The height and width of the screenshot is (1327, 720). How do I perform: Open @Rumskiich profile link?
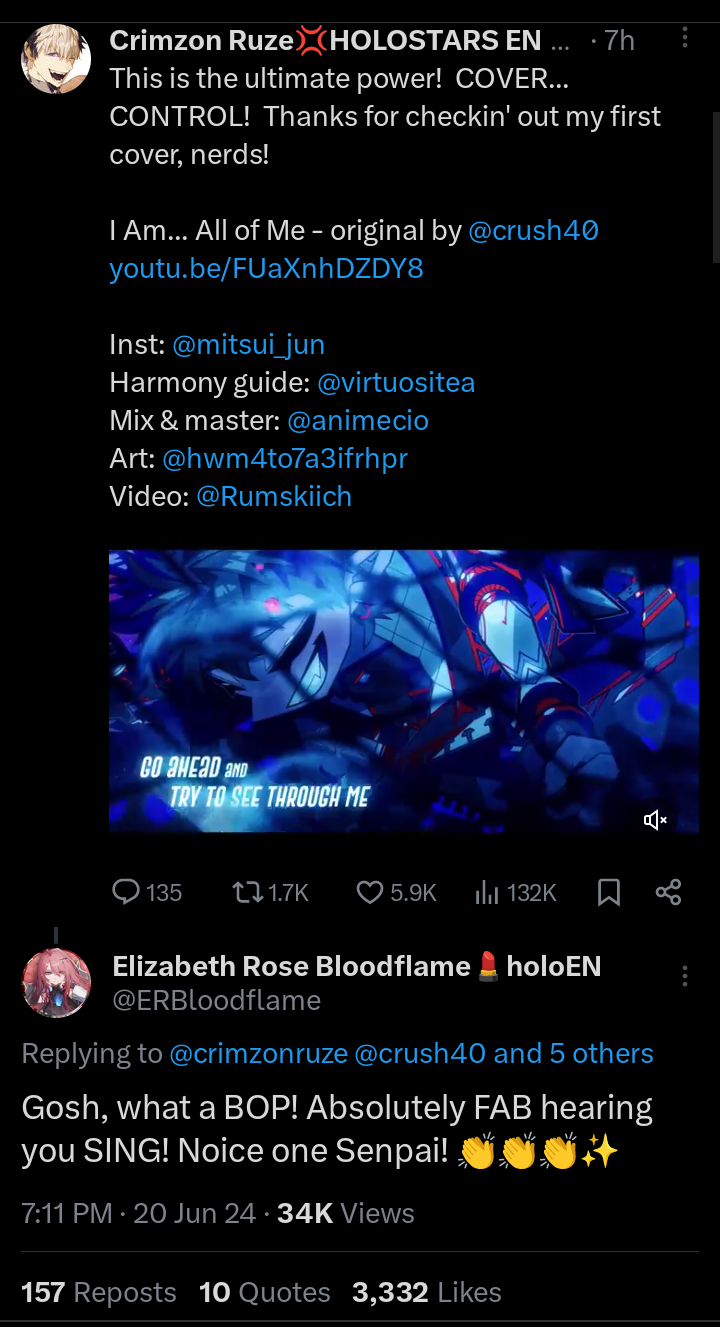274,497
